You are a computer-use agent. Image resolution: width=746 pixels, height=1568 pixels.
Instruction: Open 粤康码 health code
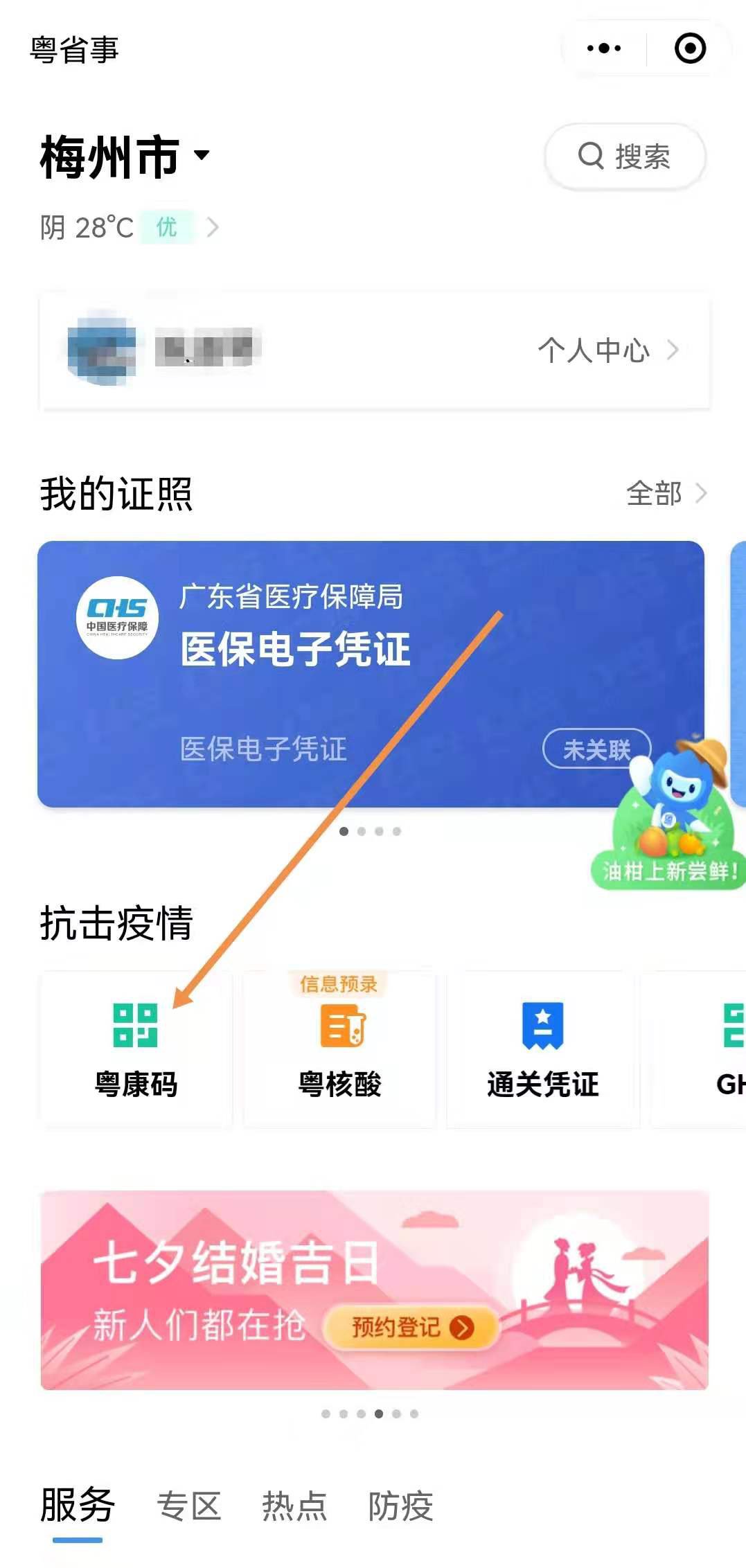[136, 1049]
